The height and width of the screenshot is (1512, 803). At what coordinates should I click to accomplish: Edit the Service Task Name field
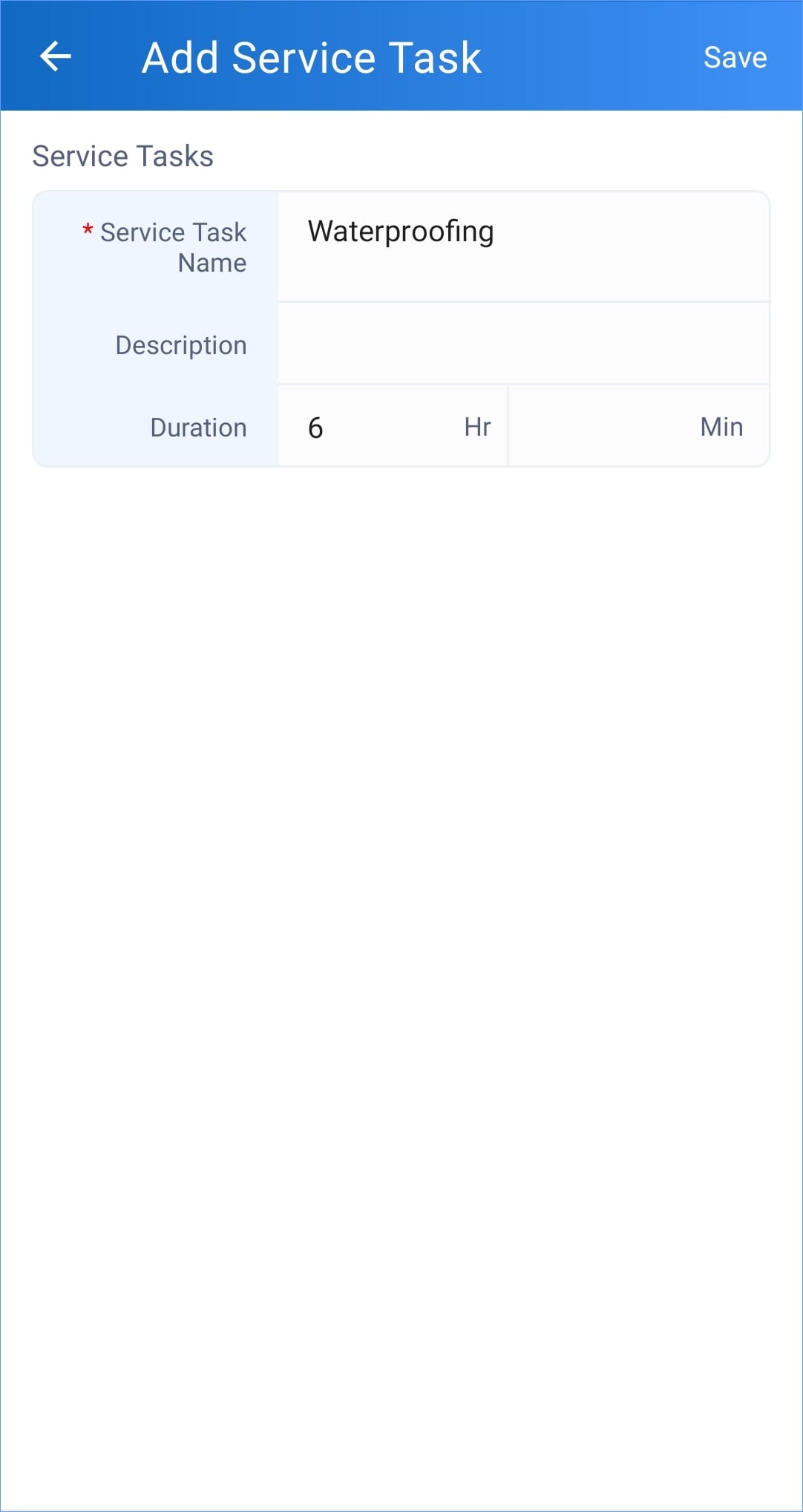pos(523,246)
